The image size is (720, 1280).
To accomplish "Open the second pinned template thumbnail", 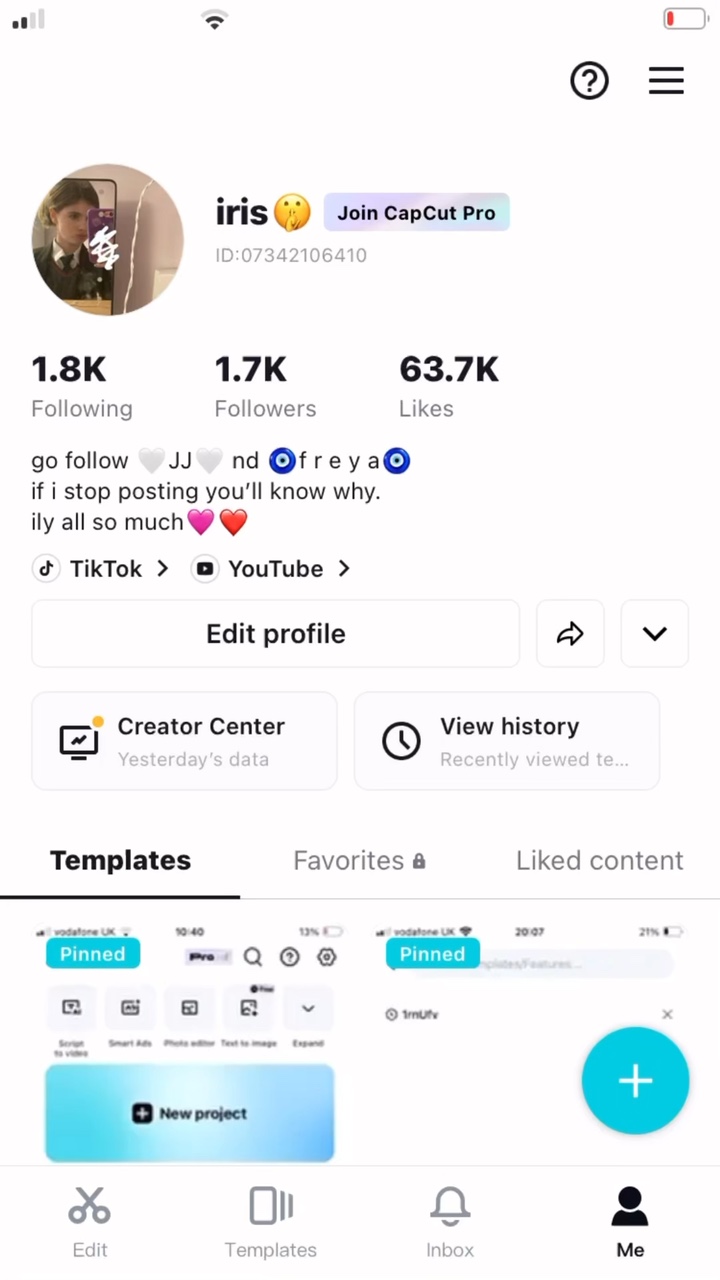I will point(530,1042).
